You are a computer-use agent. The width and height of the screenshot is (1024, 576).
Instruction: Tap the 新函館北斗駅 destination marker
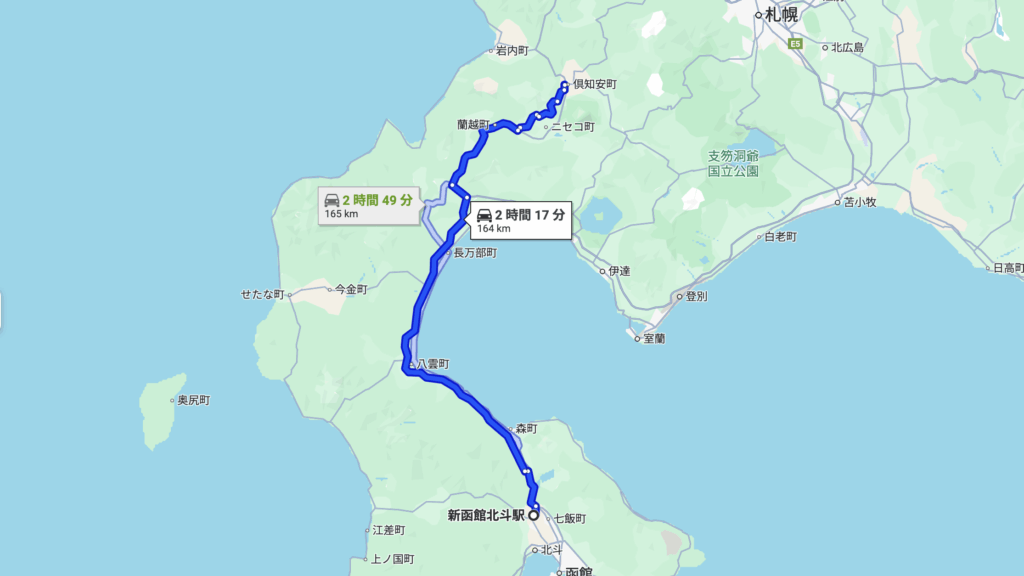click(534, 516)
